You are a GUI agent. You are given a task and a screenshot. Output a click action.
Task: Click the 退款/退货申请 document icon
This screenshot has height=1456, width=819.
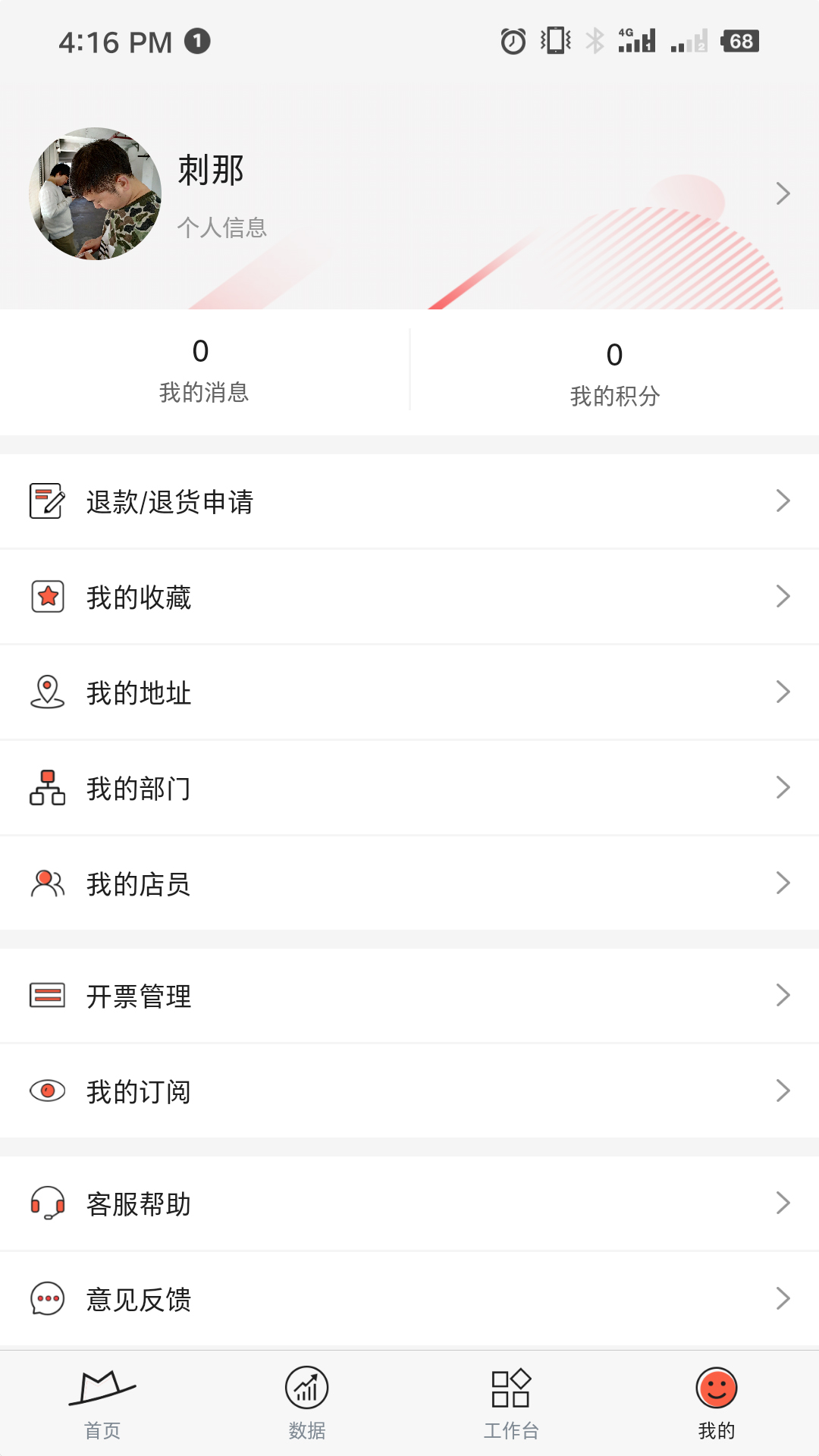coord(47,501)
